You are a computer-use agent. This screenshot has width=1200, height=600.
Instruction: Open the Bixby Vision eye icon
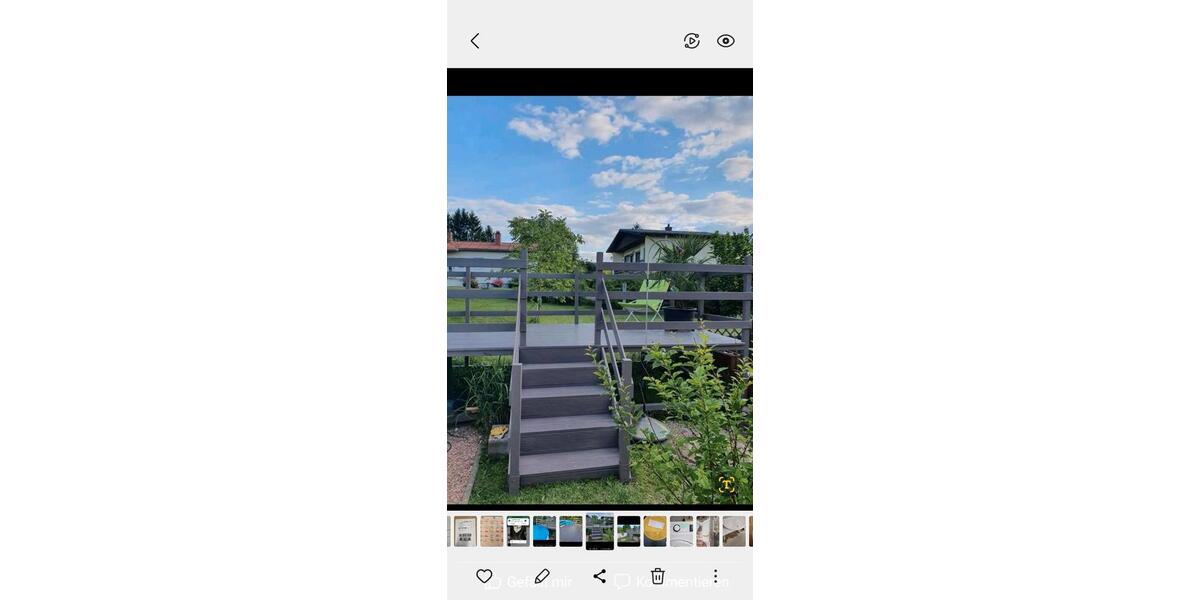tap(726, 41)
